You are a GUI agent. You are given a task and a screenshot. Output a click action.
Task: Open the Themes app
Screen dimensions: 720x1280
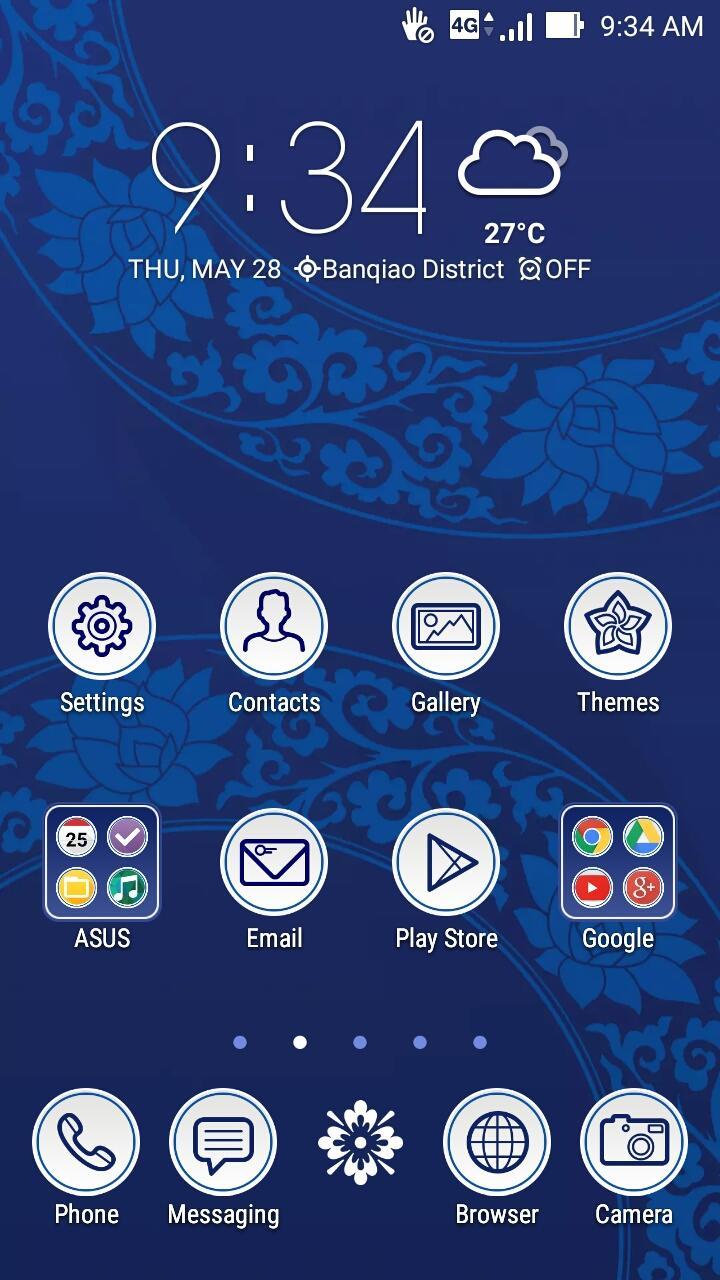pyautogui.click(x=618, y=627)
